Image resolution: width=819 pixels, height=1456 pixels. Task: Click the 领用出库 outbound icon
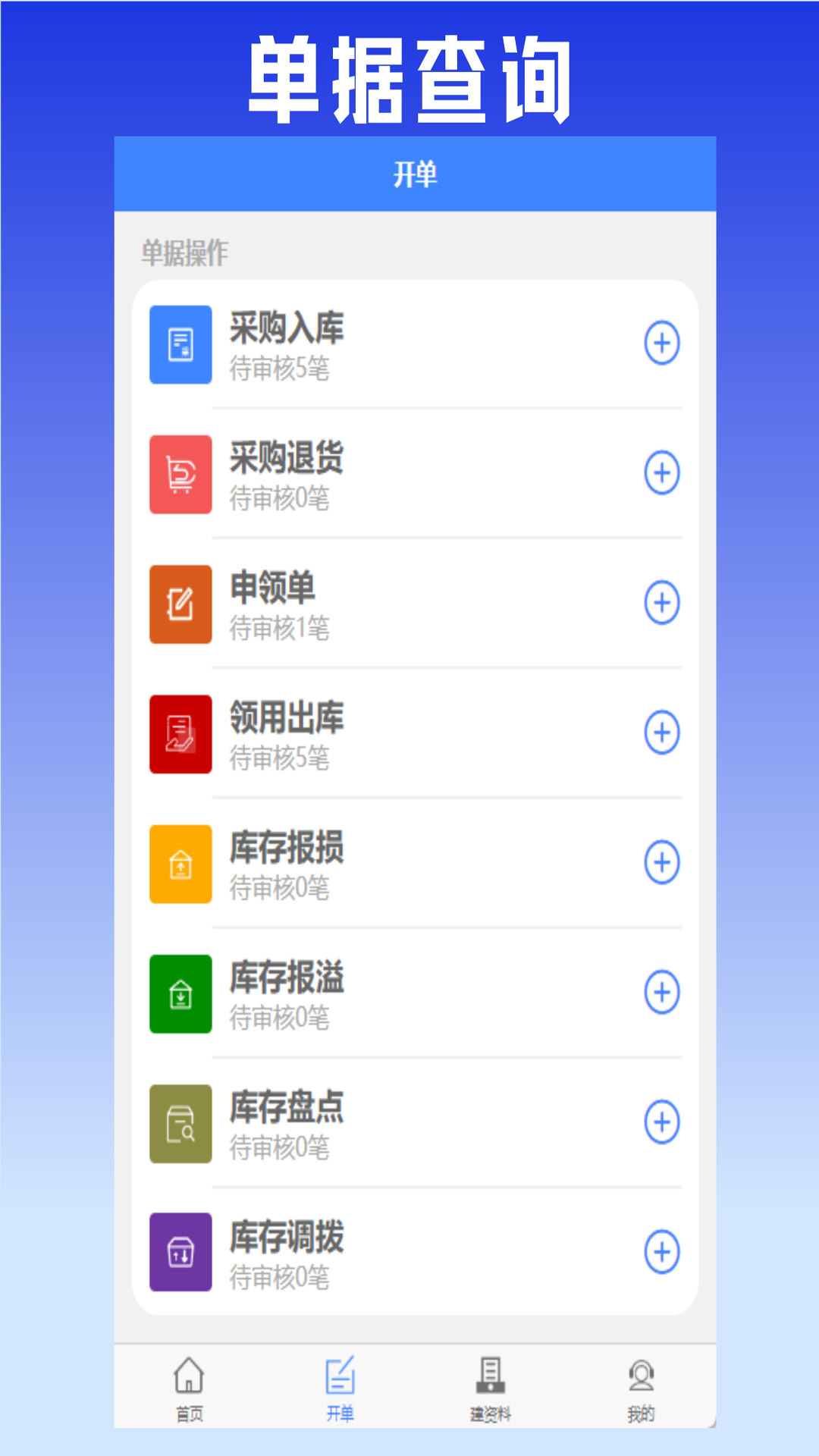click(x=180, y=733)
